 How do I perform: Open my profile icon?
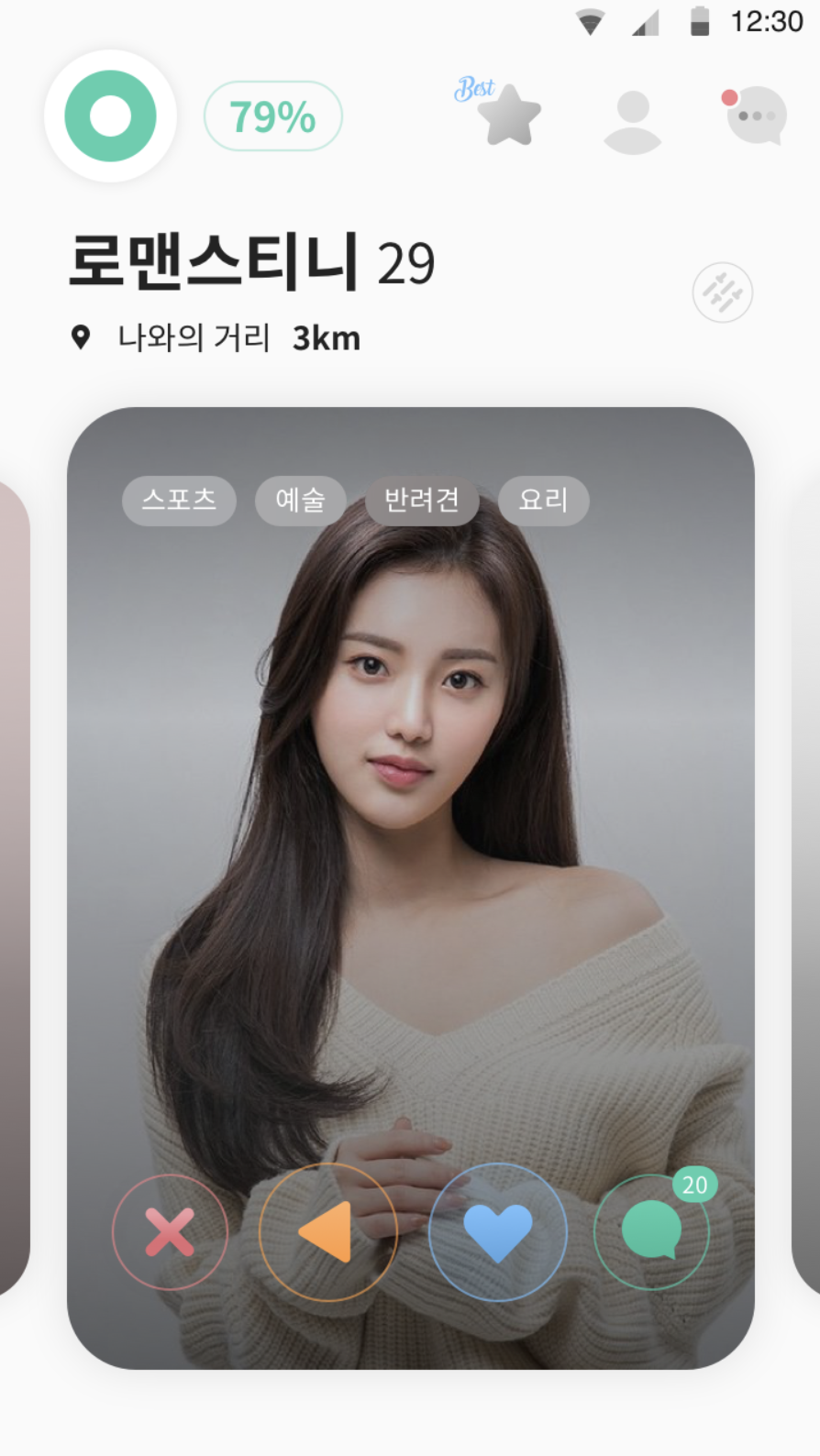632,120
